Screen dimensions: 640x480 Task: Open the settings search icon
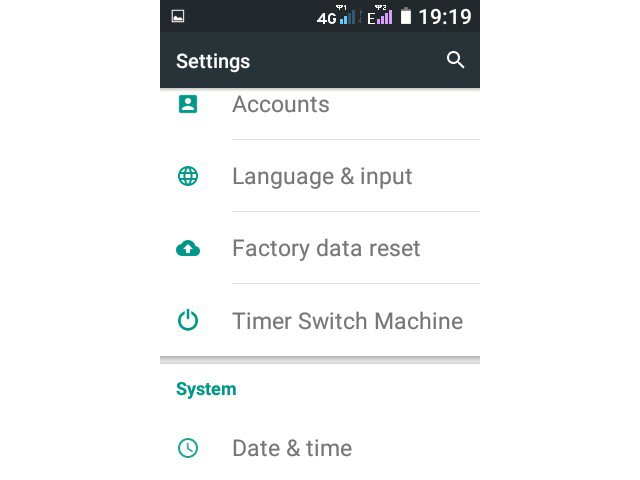click(x=455, y=61)
